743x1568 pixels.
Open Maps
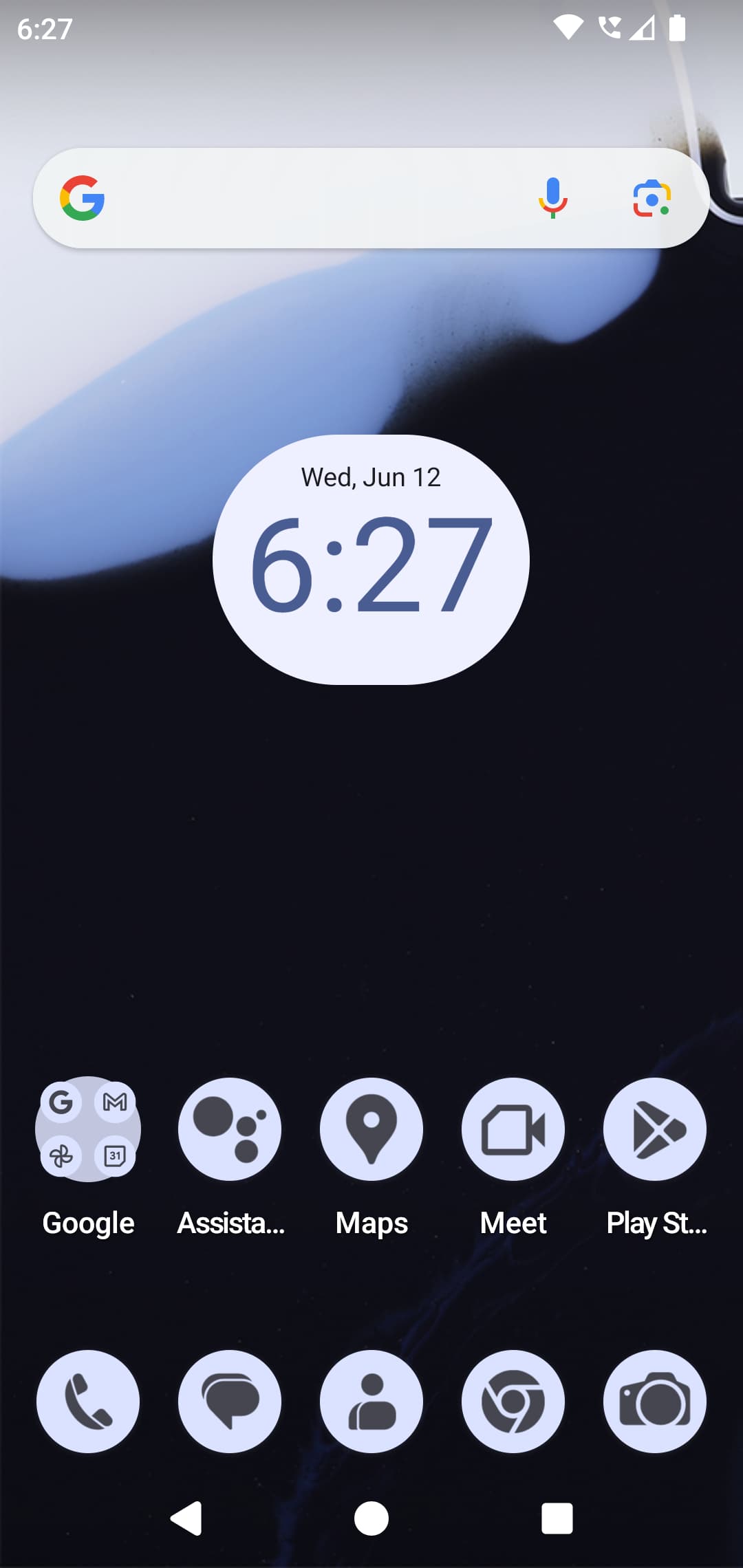coord(371,1129)
